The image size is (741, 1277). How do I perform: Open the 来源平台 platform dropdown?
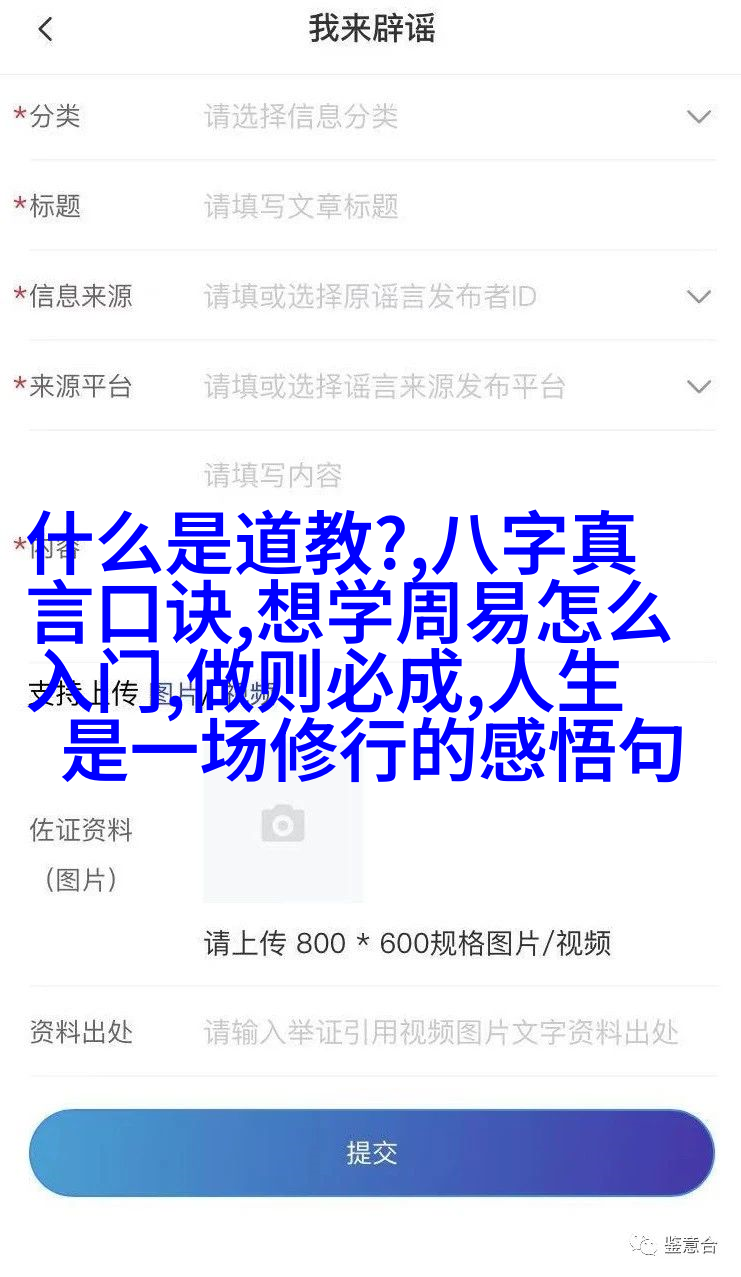pos(698,387)
